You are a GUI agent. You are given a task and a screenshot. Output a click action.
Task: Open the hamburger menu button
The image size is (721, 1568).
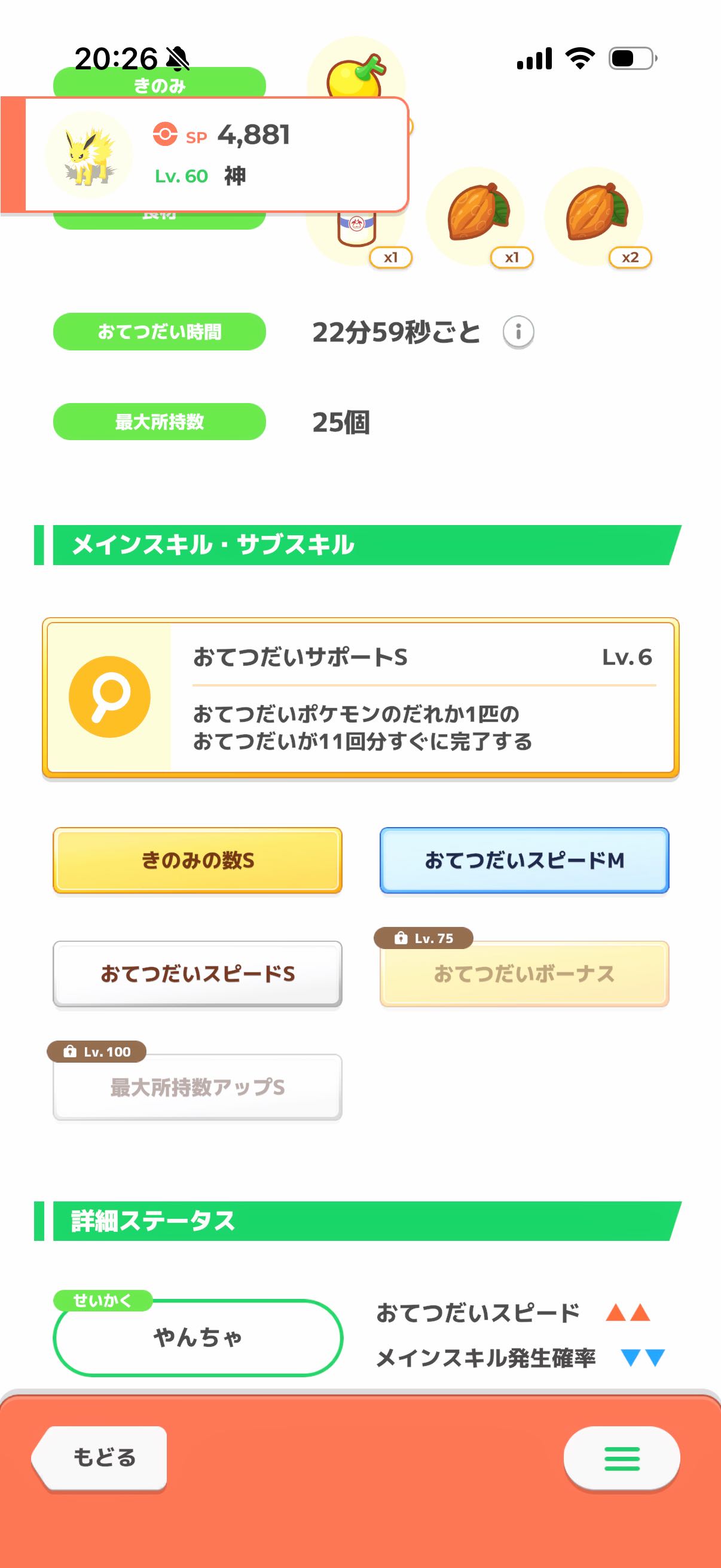(621, 1459)
